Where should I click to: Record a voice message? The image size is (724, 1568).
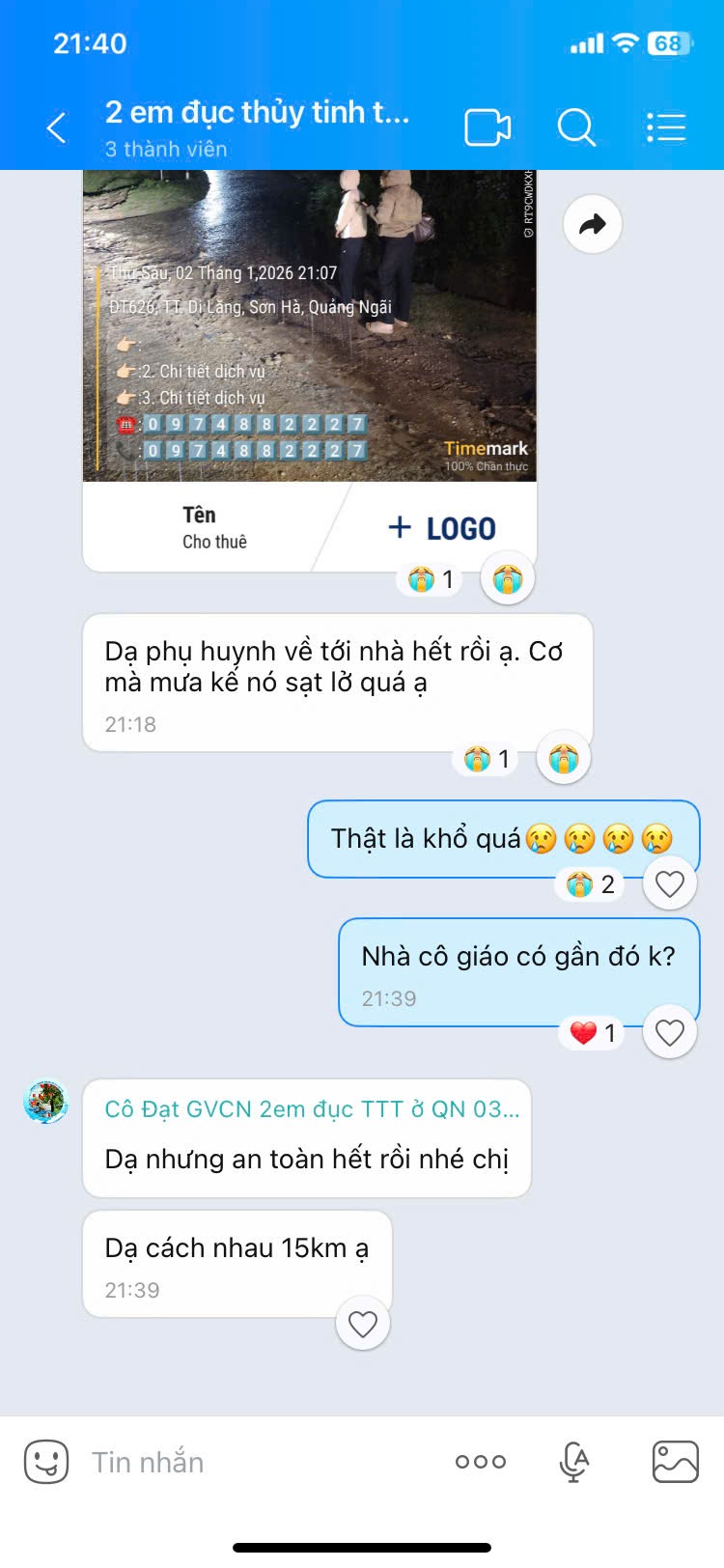(574, 1462)
